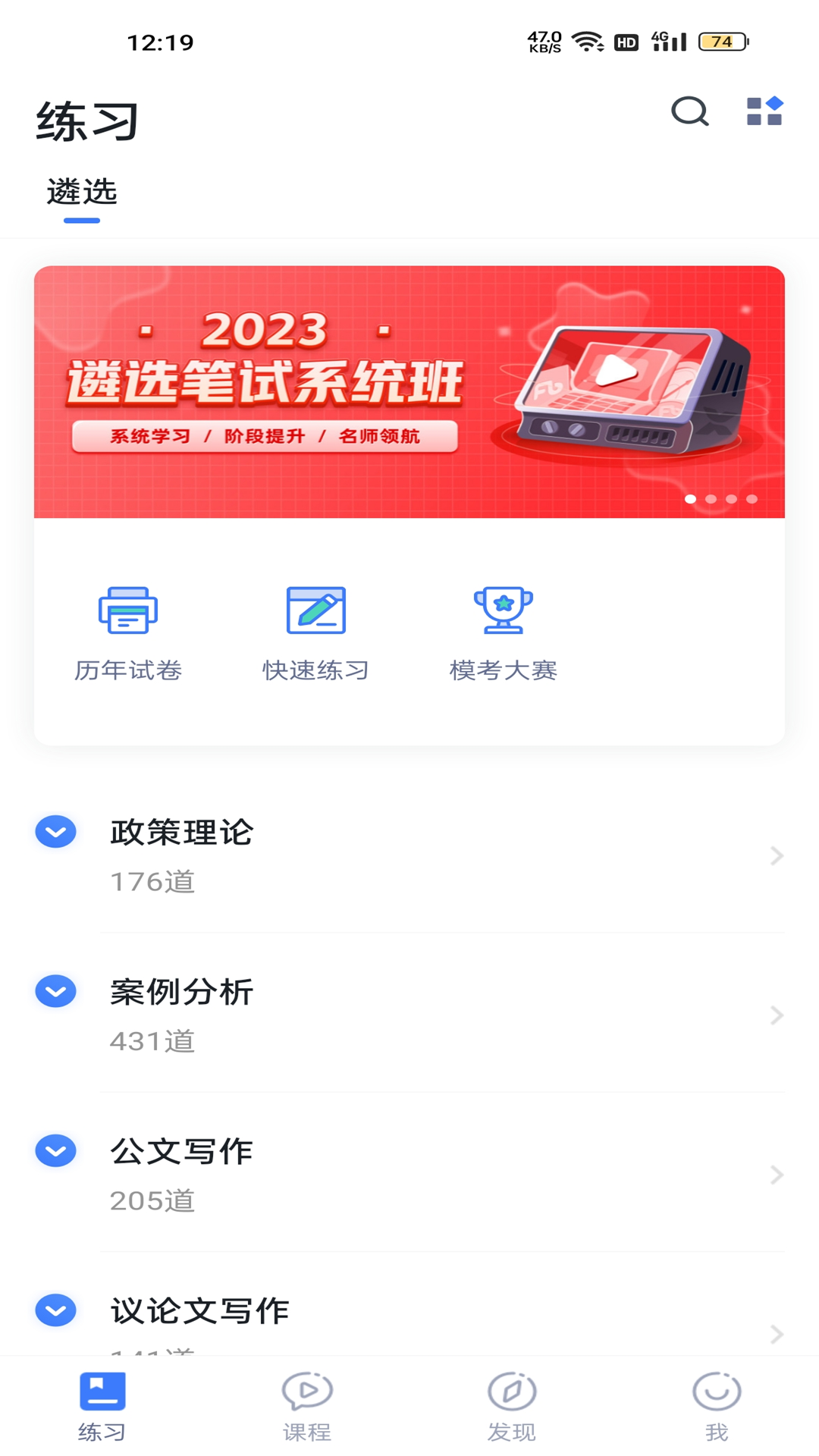Expand the 案例分析 section
The height and width of the screenshot is (1456, 819).
pyautogui.click(x=54, y=990)
